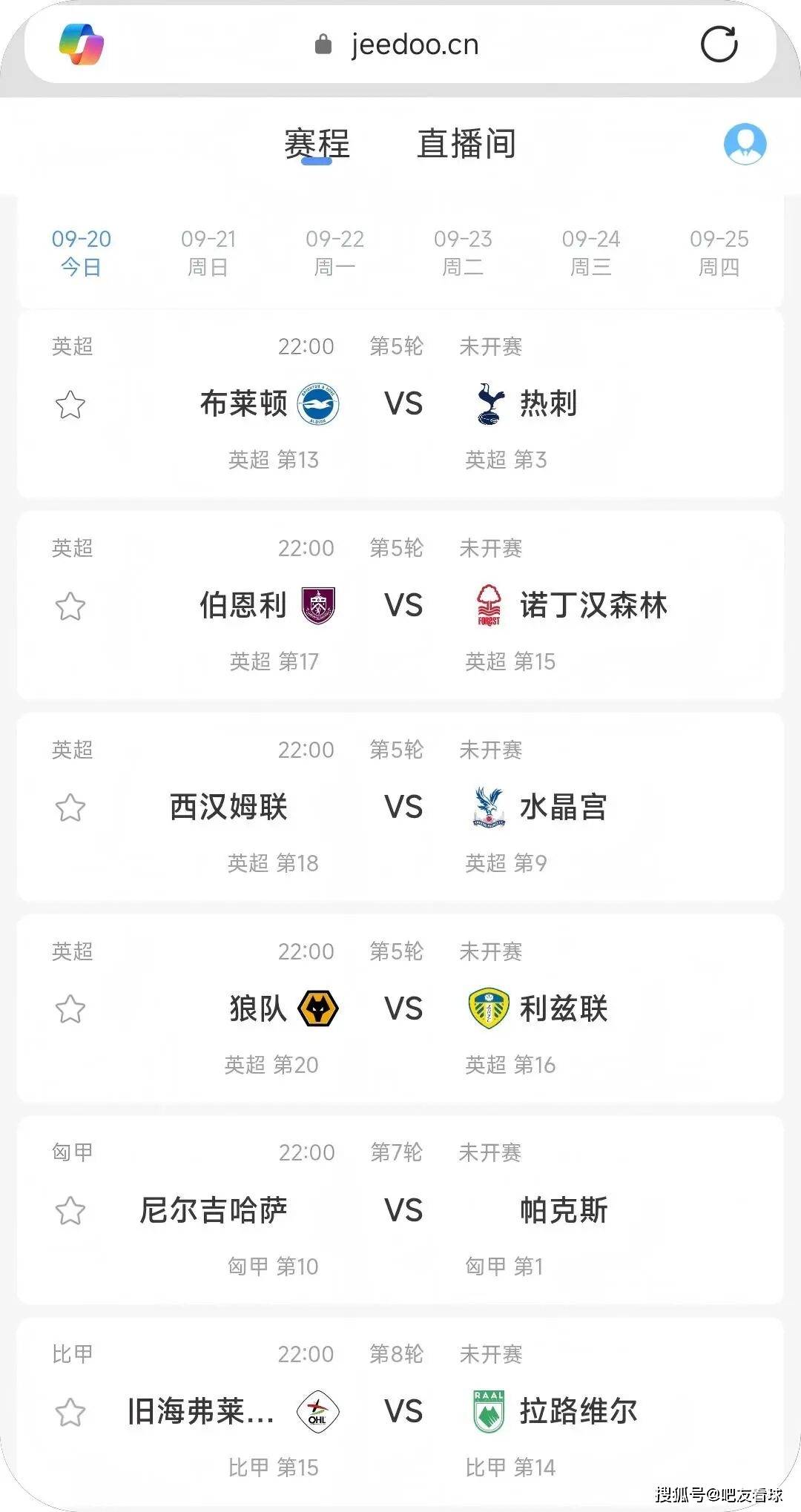Star the 伯恩利 vs 诺丁汉森林 match
This screenshot has width=801, height=1512.
[x=70, y=607]
